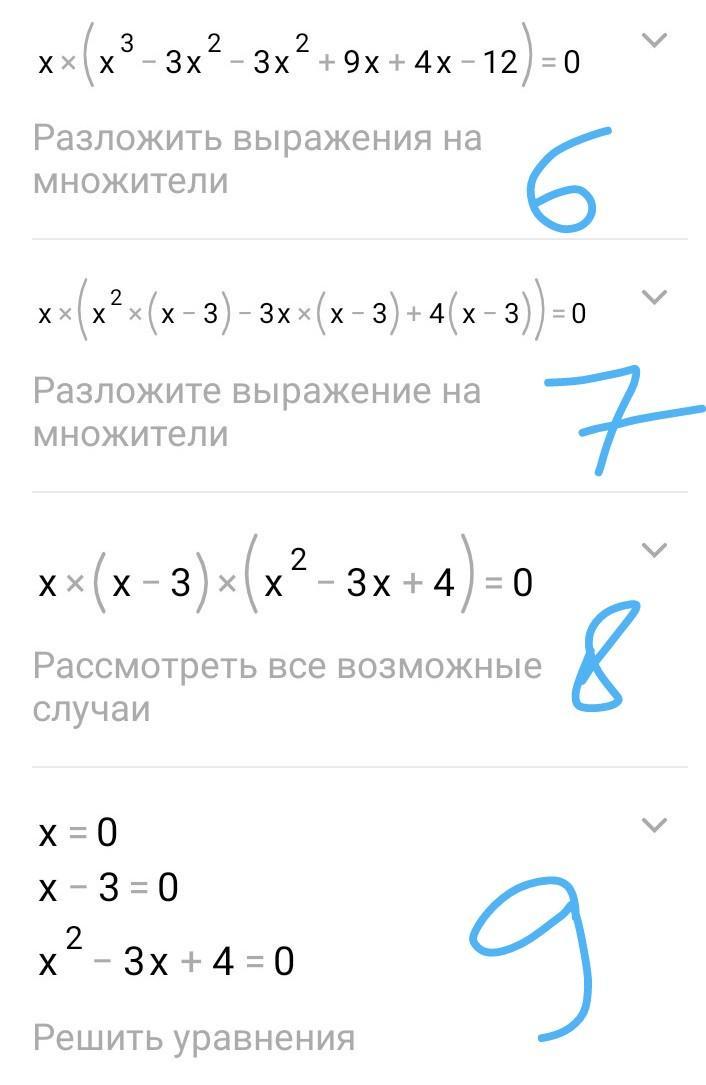The width and height of the screenshot is (706, 1085).
Task: Expand the "Решить уравнения" step details
Action: [x=653, y=825]
